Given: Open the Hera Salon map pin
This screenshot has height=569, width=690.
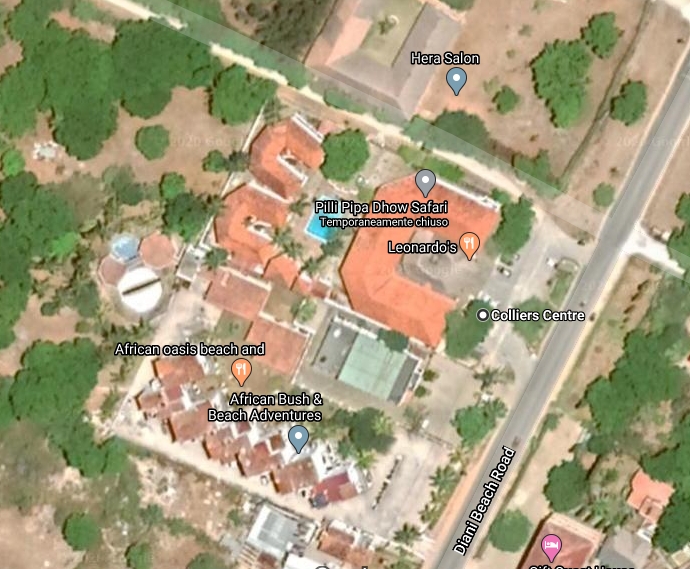Looking at the screenshot, I should pyautogui.click(x=456, y=80).
